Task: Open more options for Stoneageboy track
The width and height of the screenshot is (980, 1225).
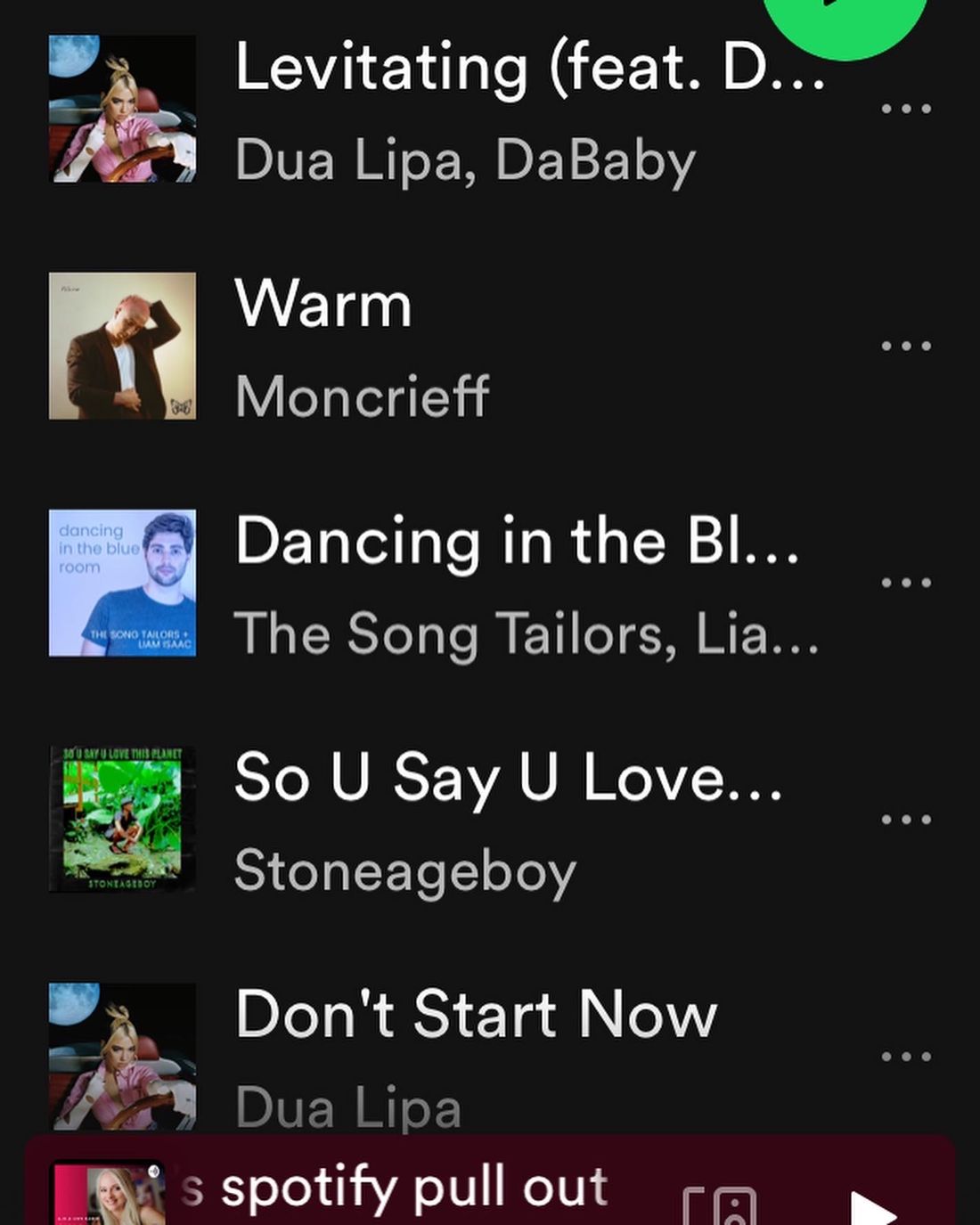Action: (x=905, y=820)
